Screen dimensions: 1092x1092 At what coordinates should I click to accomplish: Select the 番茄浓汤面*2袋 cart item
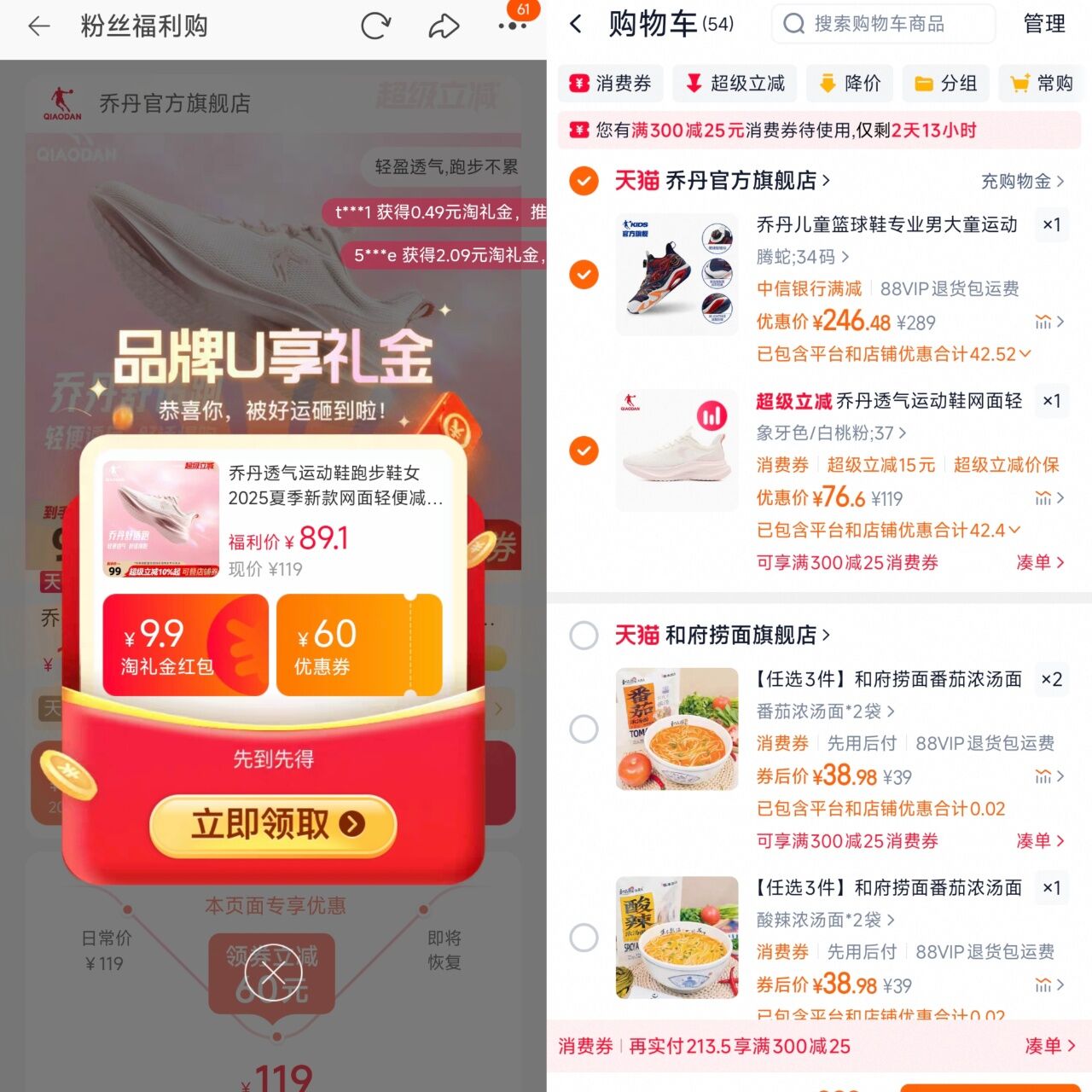584,729
